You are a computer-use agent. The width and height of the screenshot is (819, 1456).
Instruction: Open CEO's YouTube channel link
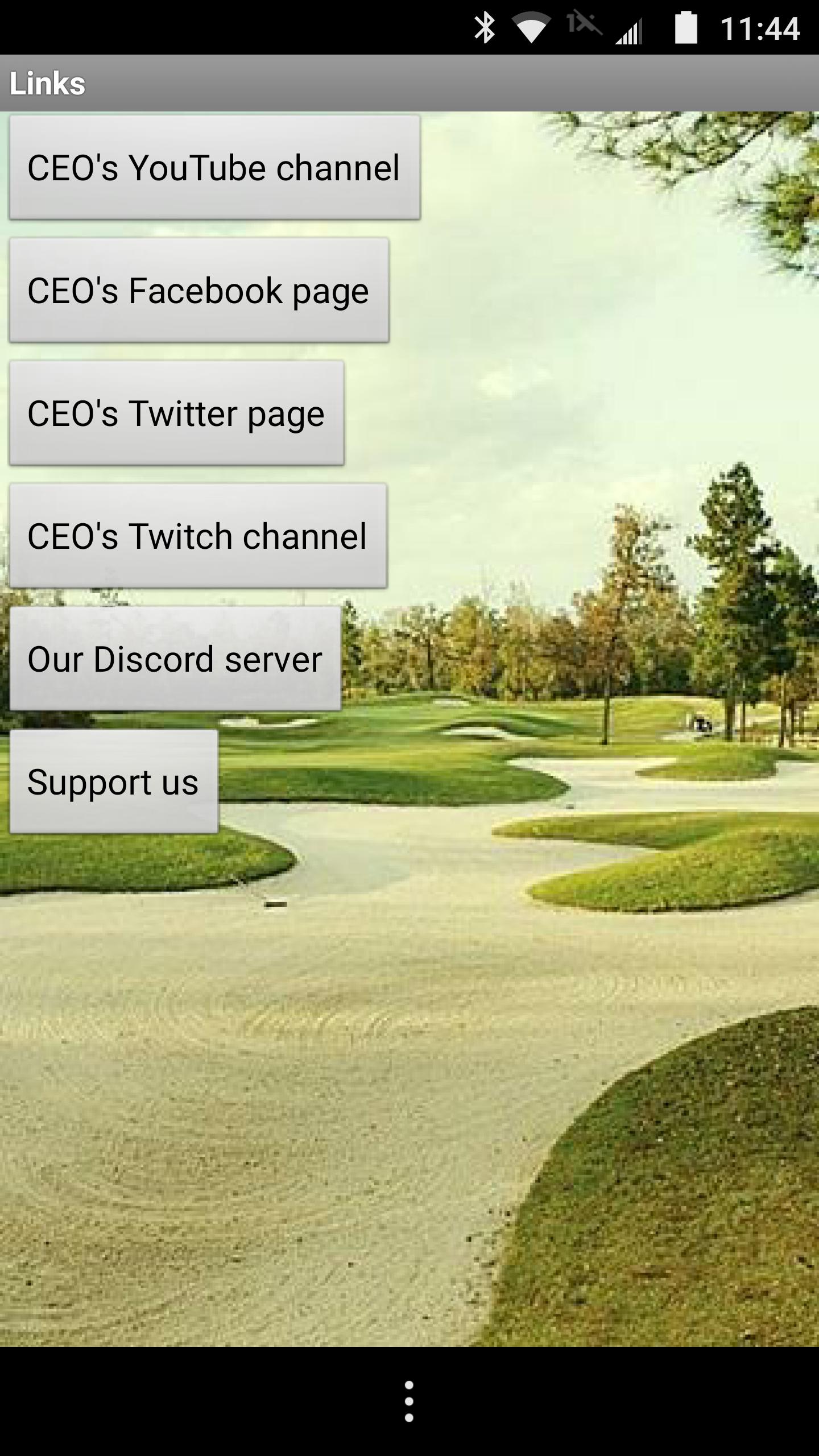214,167
